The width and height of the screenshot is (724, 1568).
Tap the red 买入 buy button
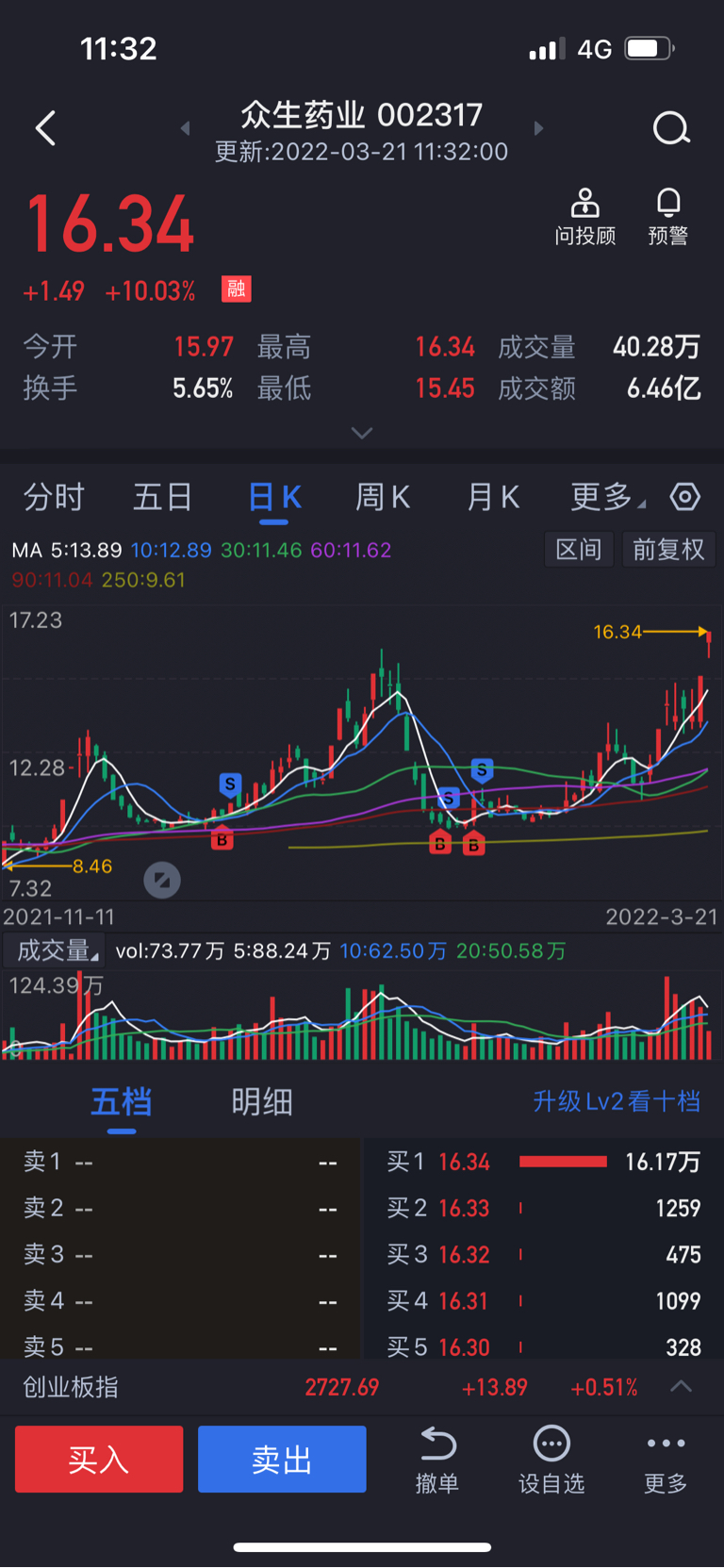pyautogui.click(x=99, y=1459)
